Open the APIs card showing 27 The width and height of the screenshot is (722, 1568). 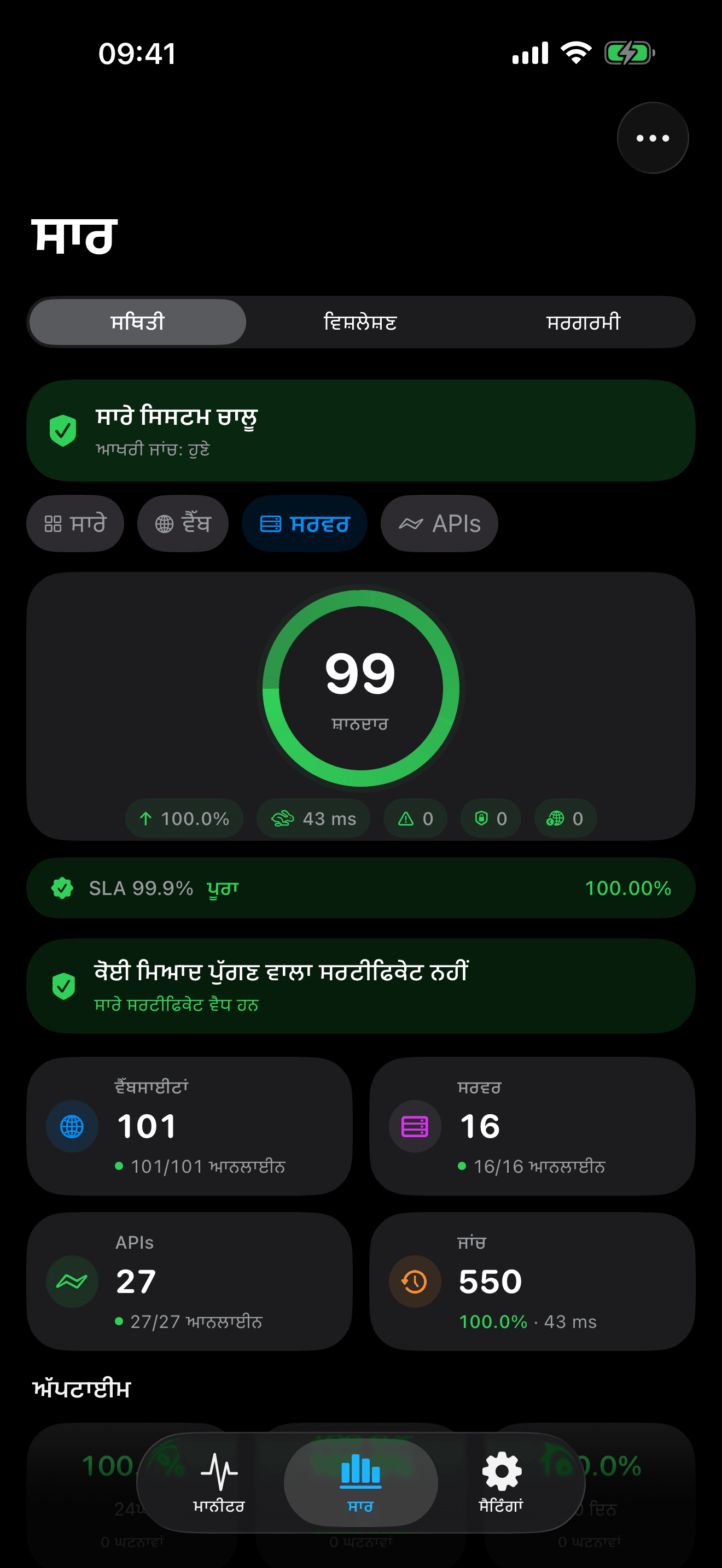point(189,1282)
